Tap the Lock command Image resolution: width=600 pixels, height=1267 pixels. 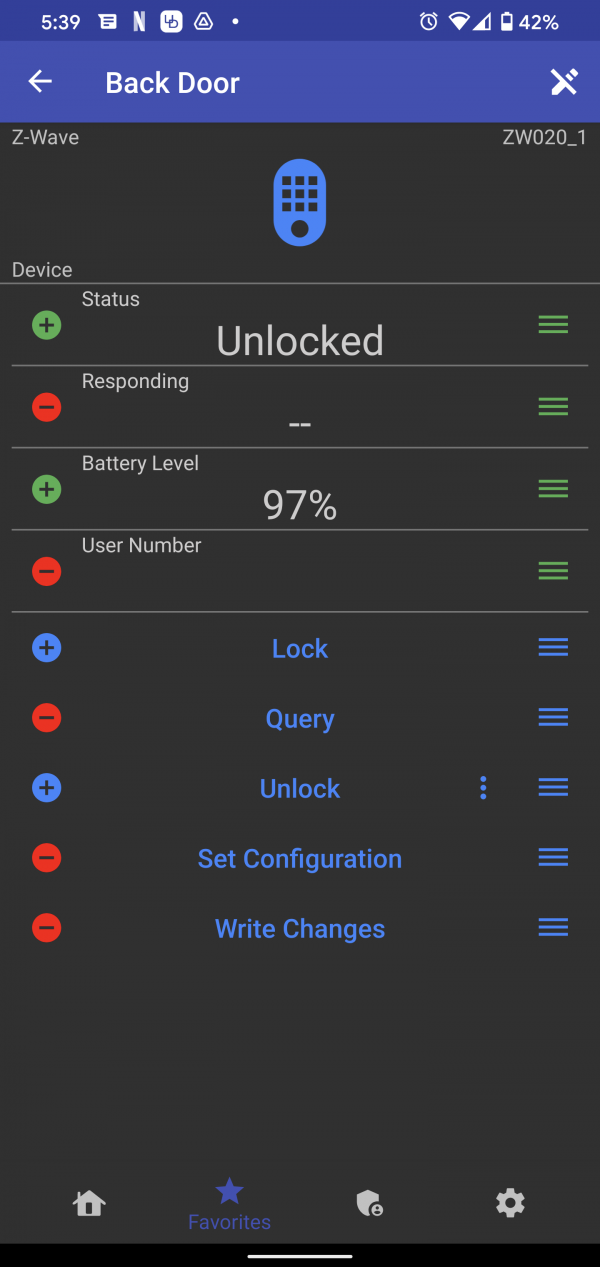coord(300,649)
